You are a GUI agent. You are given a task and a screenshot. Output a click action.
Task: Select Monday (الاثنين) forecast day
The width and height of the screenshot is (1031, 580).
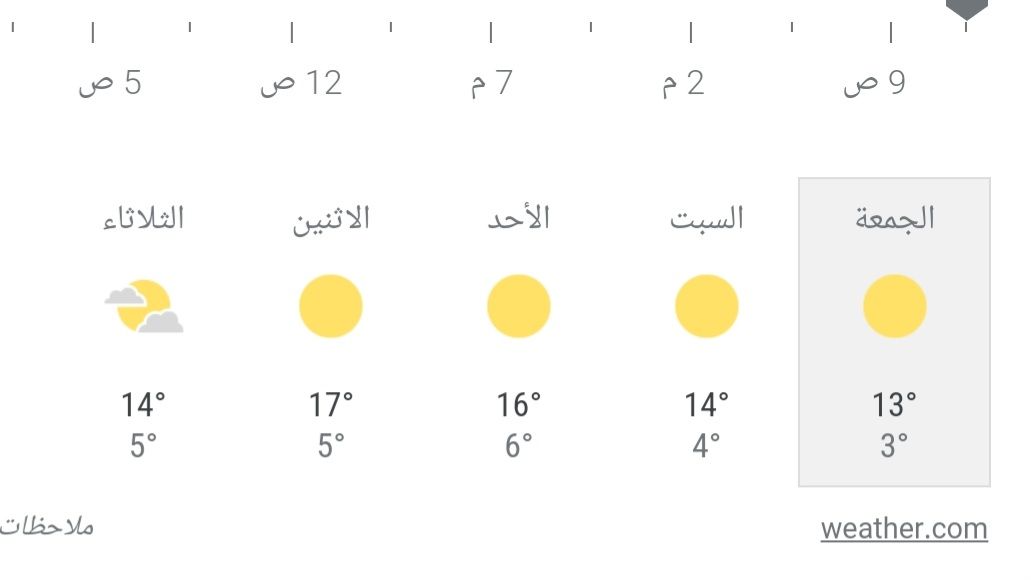(331, 332)
